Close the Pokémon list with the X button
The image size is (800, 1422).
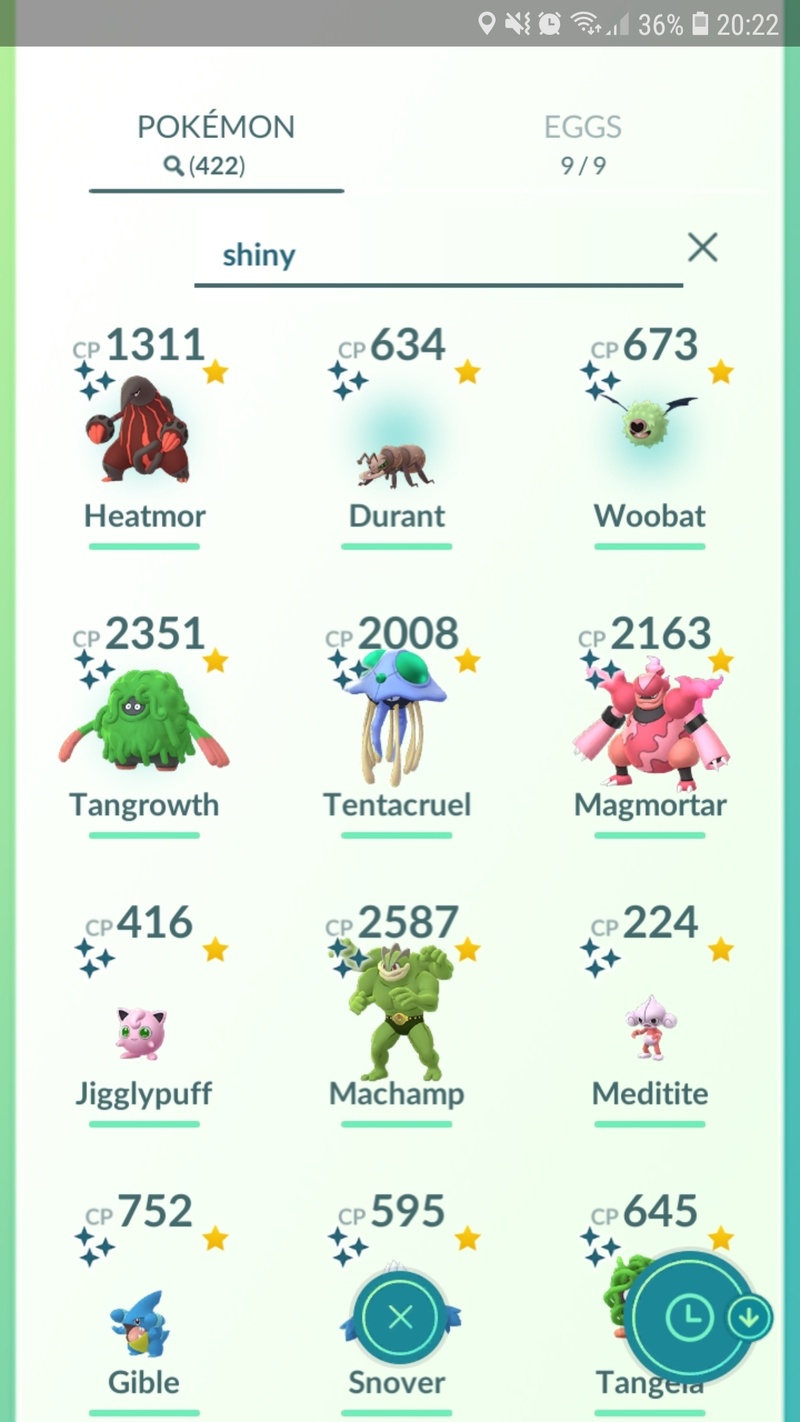coord(400,1317)
